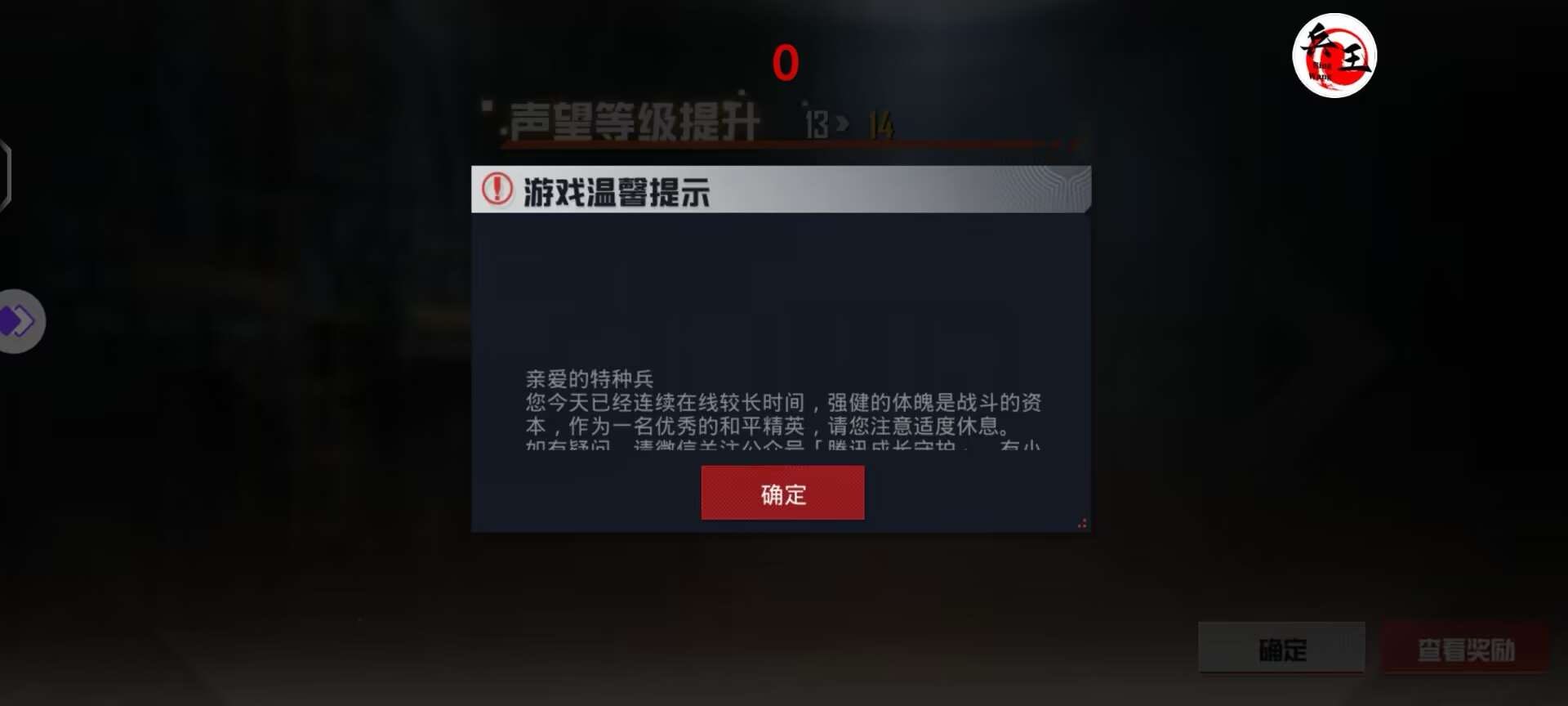The image size is (1568, 706).
Task: Tap the grey 确定 button at bottom
Action: (x=1281, y=649)
